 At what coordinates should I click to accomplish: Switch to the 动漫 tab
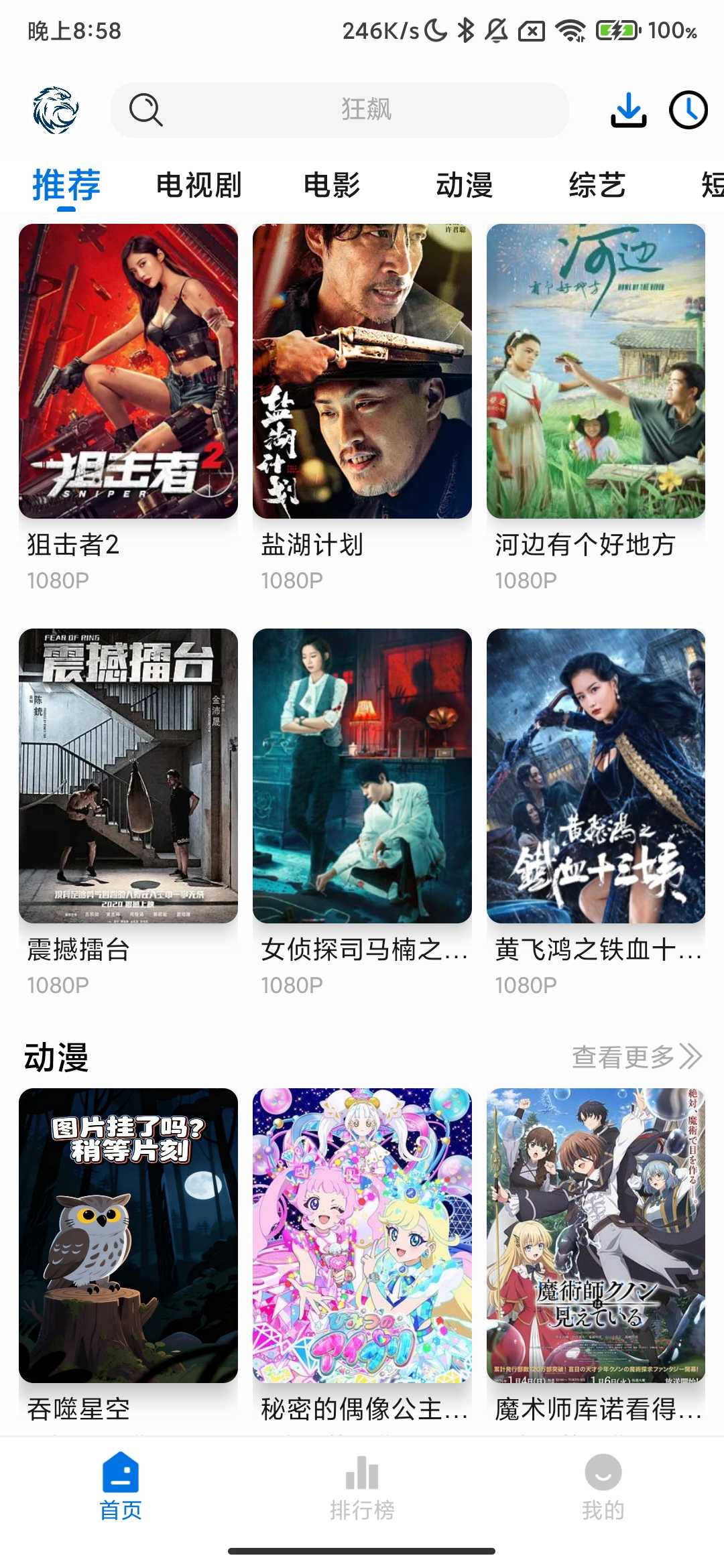tap(465, 185)
